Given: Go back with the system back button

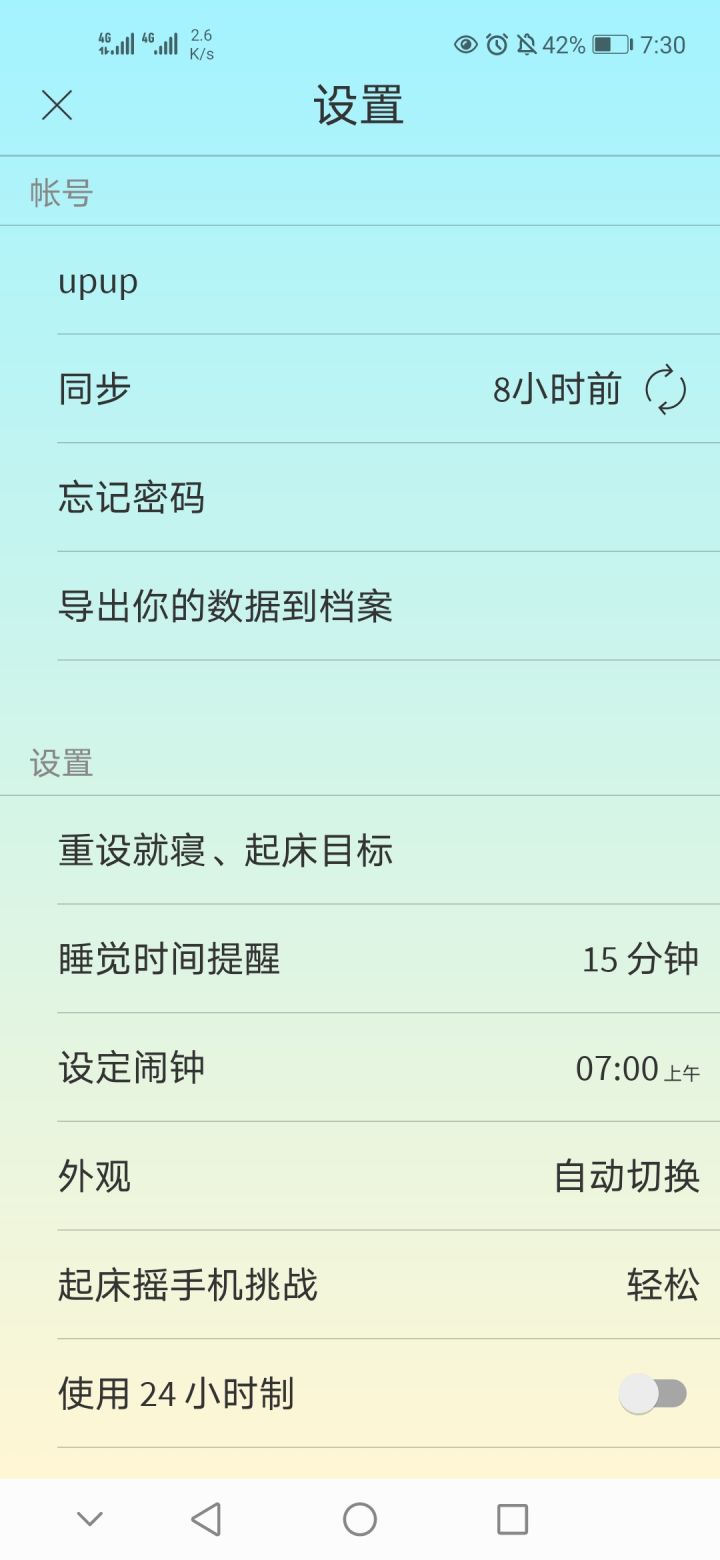Looking at the screenshot, I should coord(206,1519).
